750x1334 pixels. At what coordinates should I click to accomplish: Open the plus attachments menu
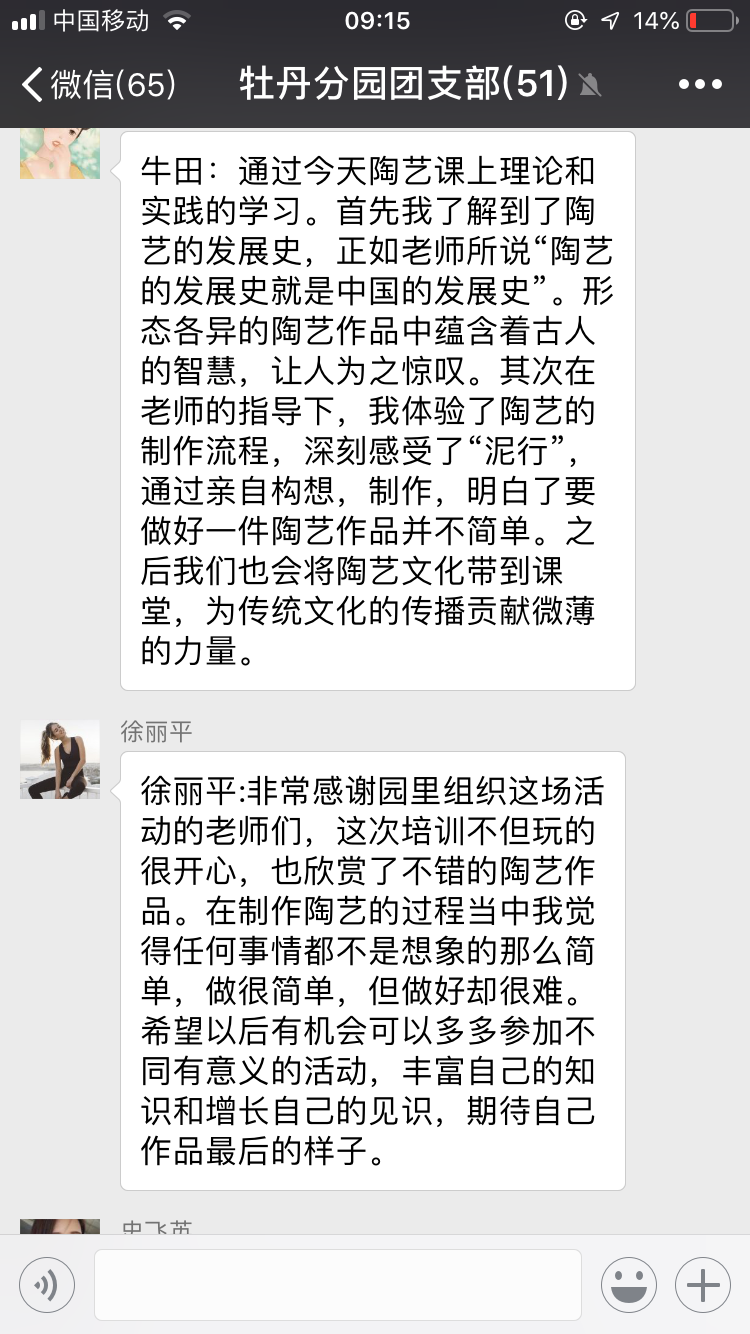(x=703, y=1285)
